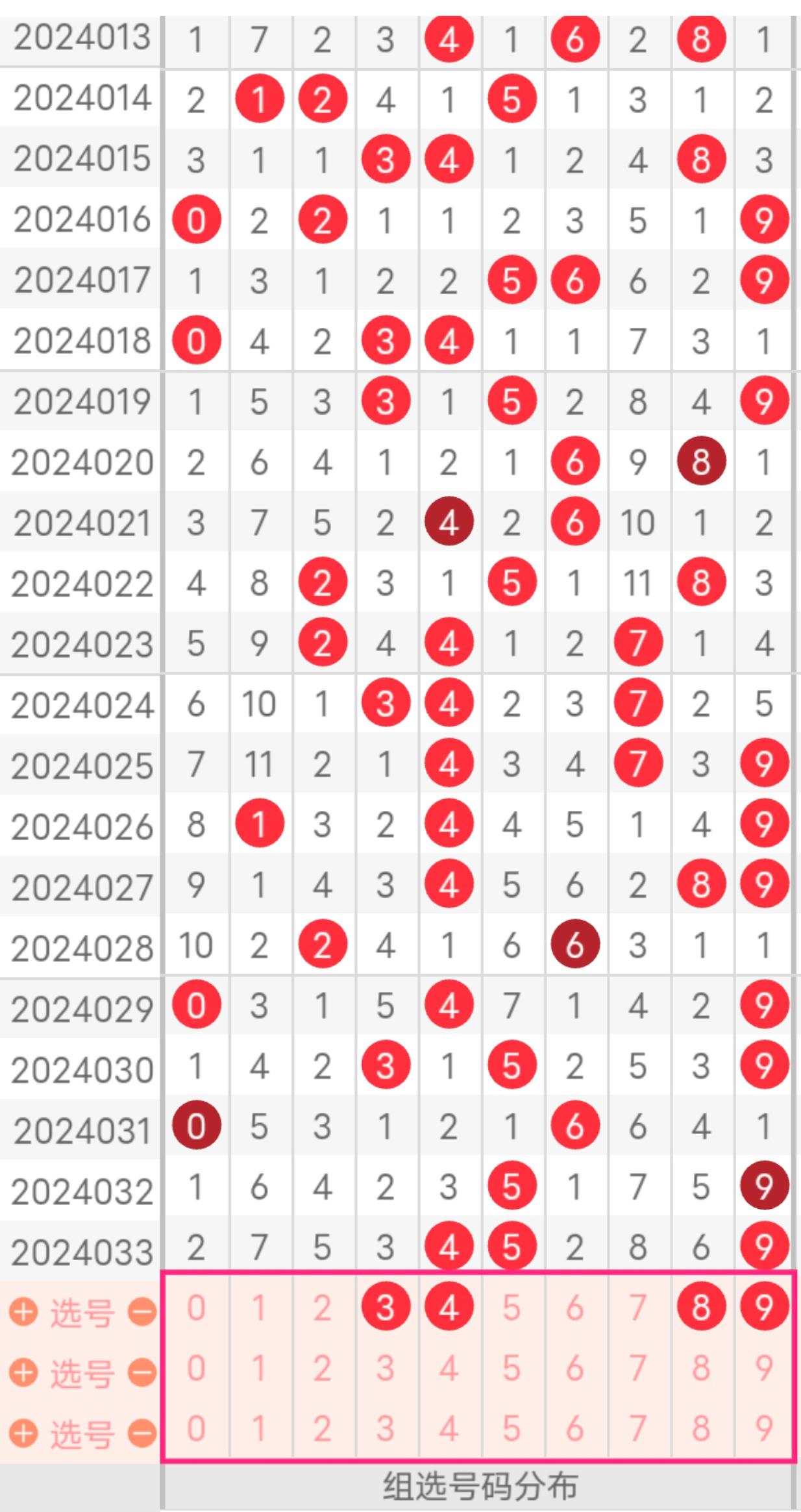Deselect number 4 in the top 选号 row

pos(449,1307)
